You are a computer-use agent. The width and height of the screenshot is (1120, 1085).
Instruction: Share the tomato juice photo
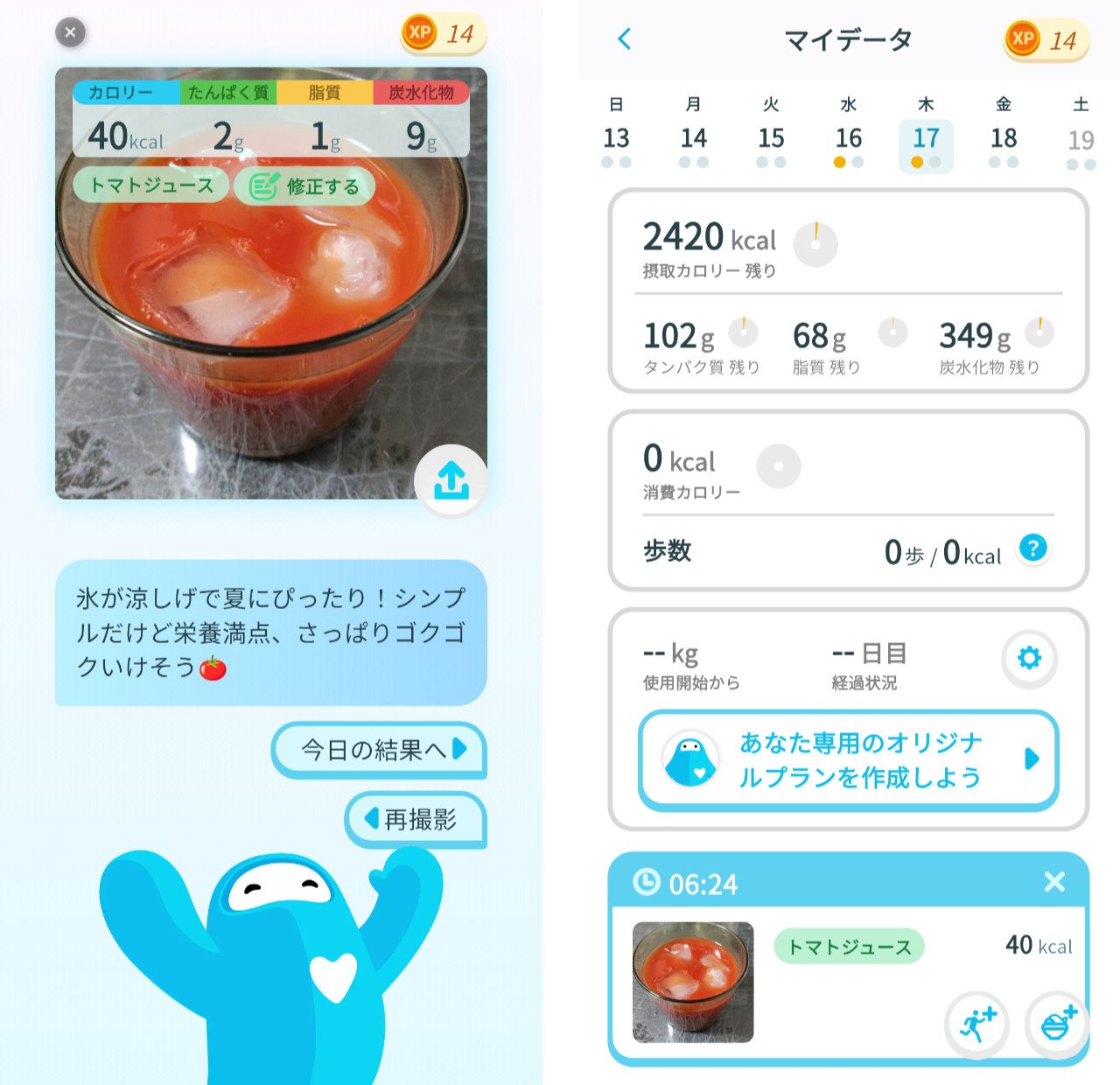(x=451, y=480)
